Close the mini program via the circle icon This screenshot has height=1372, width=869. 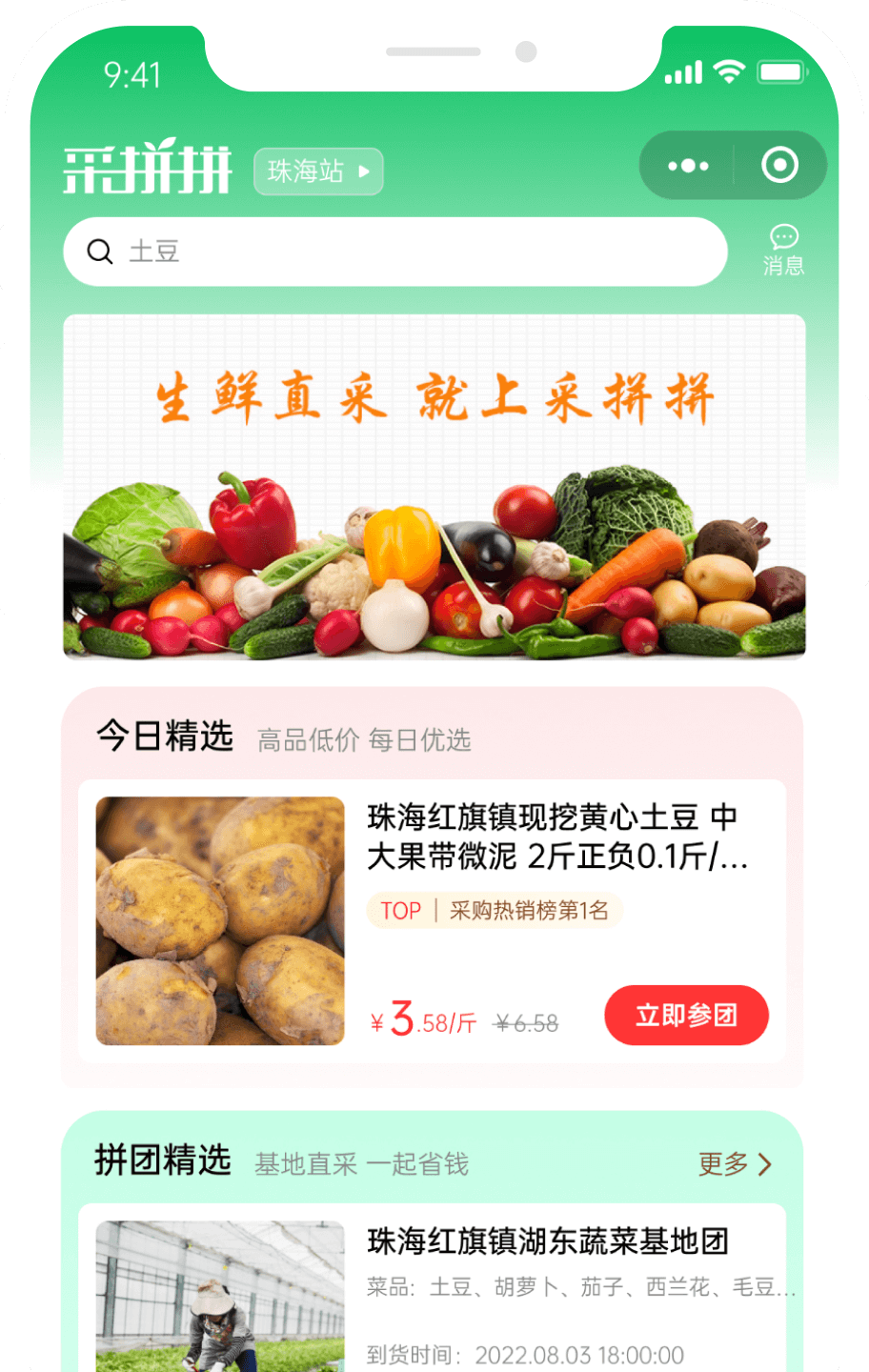[779, 166]
